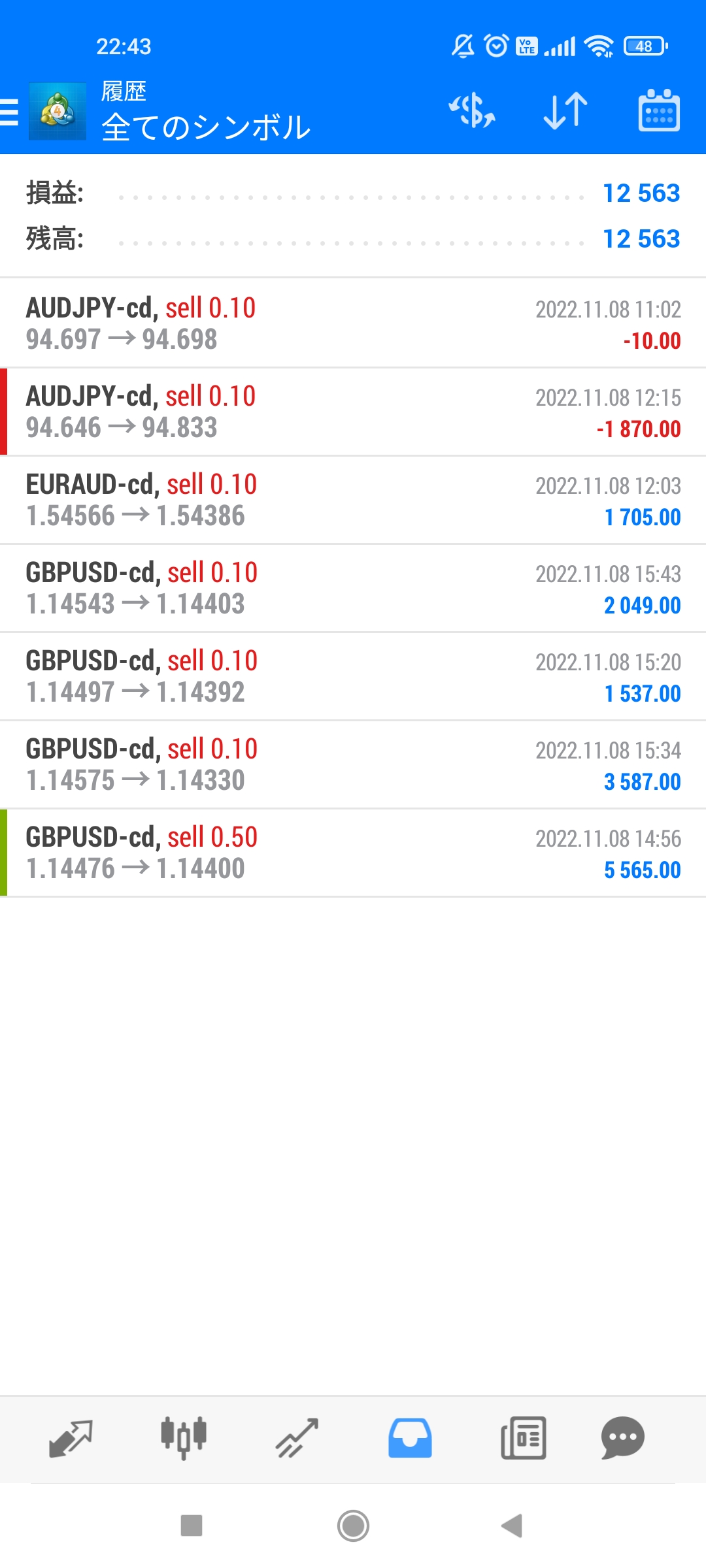This screenshot has width=706, height=1568.
Task: Switch to the chat Messages tab
Action: click(622, 1438)
